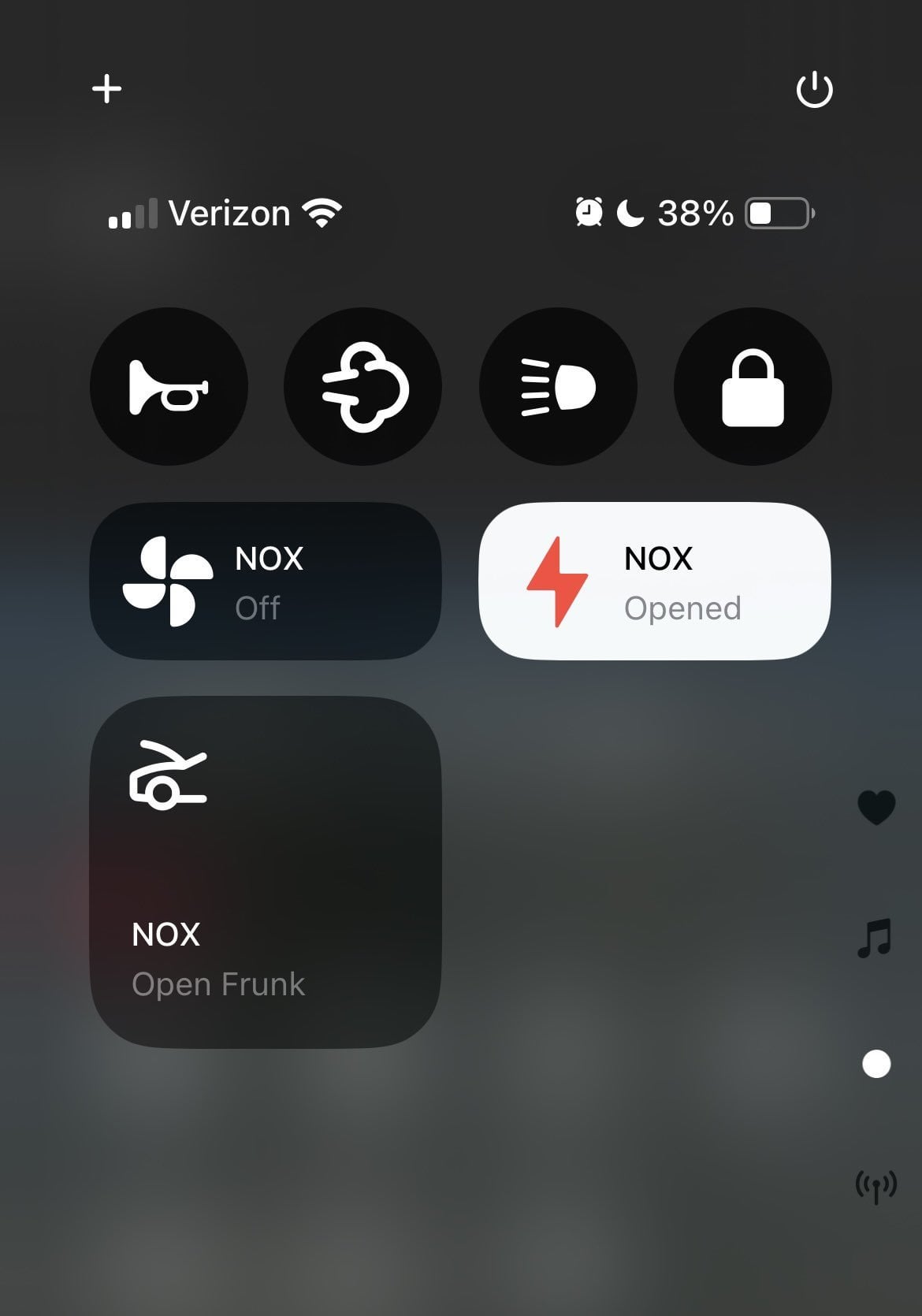Tap the power button icon
This screenshot has height=1316, width=922.
pyautogui.click(x=814, y=89)
